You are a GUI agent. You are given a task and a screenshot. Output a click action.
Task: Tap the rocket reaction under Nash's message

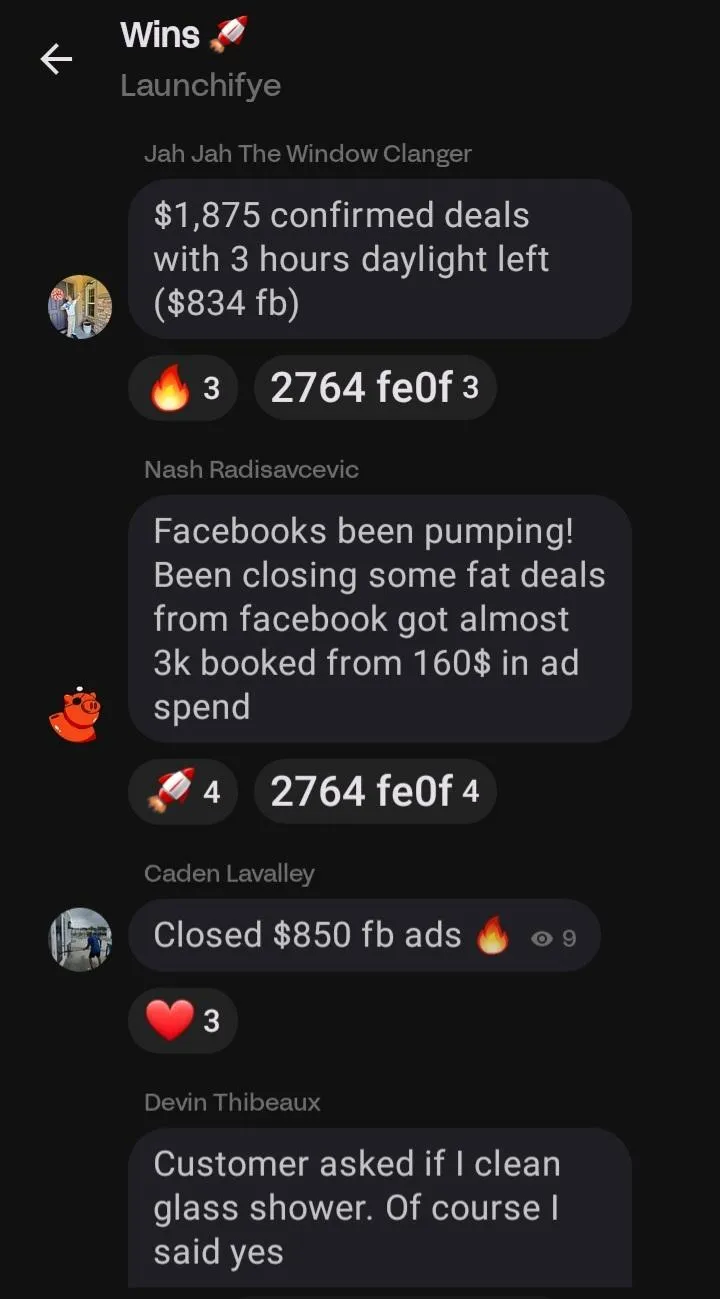[x=183, y=792]
